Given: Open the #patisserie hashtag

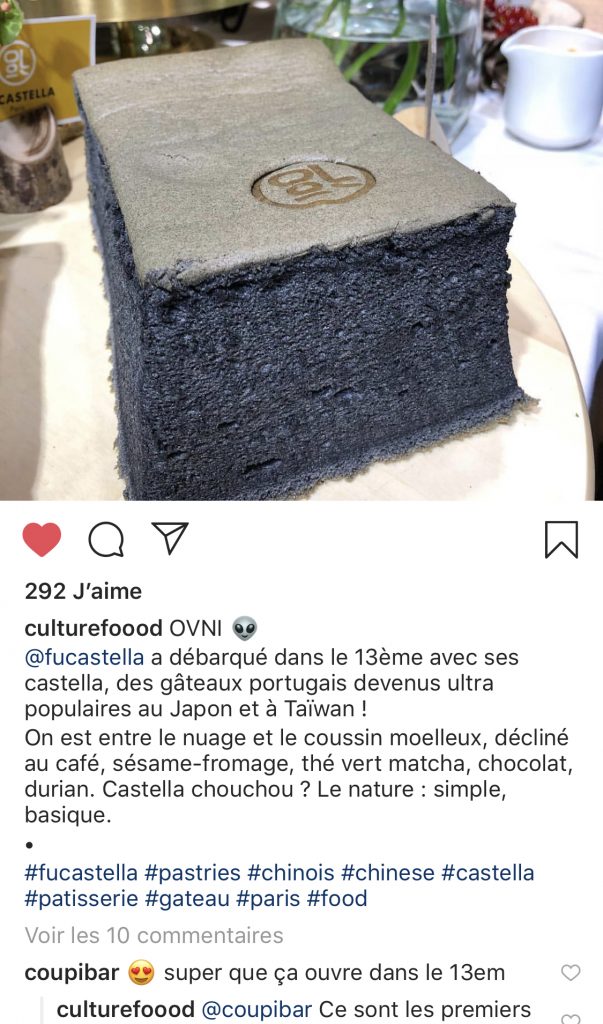Looking at the screenshot, I should (81, 898).
